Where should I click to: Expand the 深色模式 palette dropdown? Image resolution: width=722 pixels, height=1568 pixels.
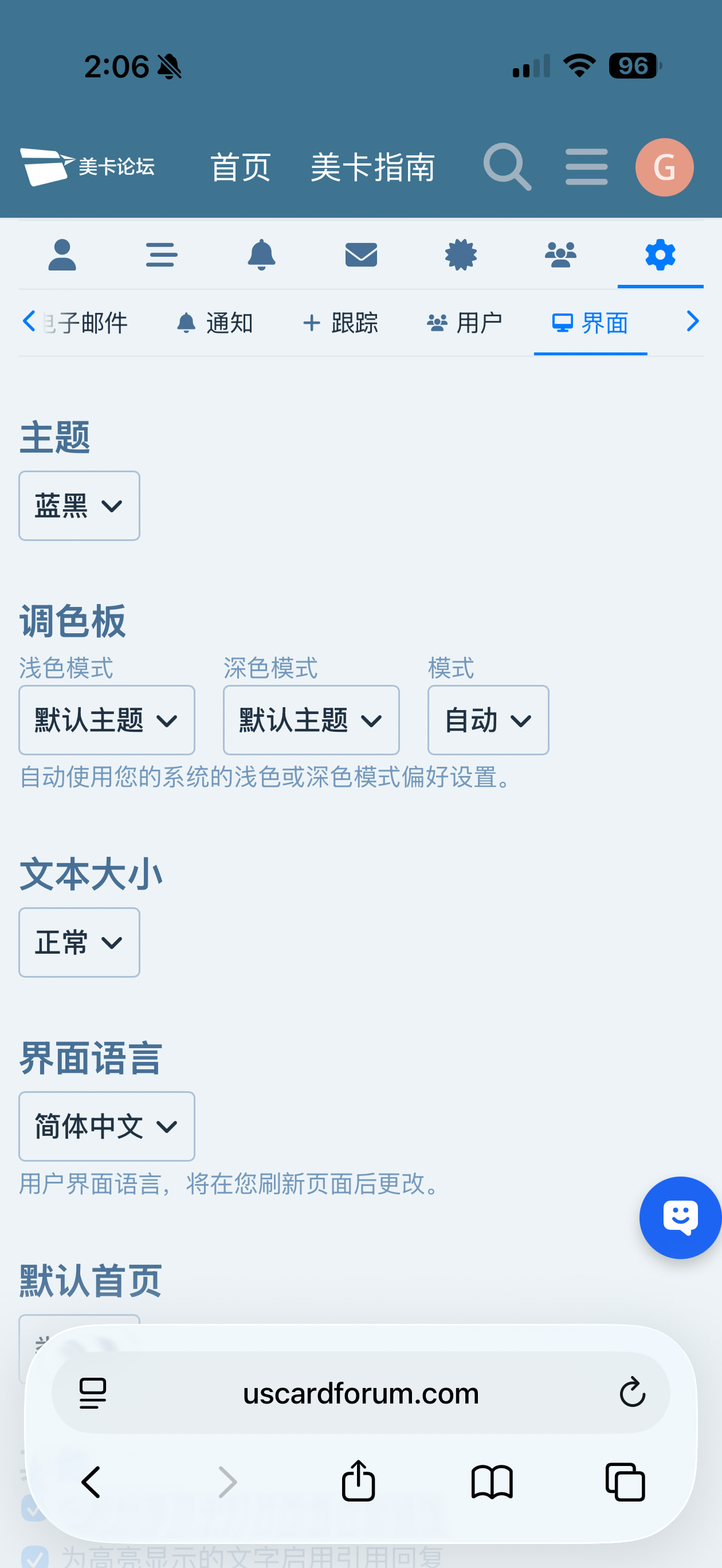pos(311,720)
